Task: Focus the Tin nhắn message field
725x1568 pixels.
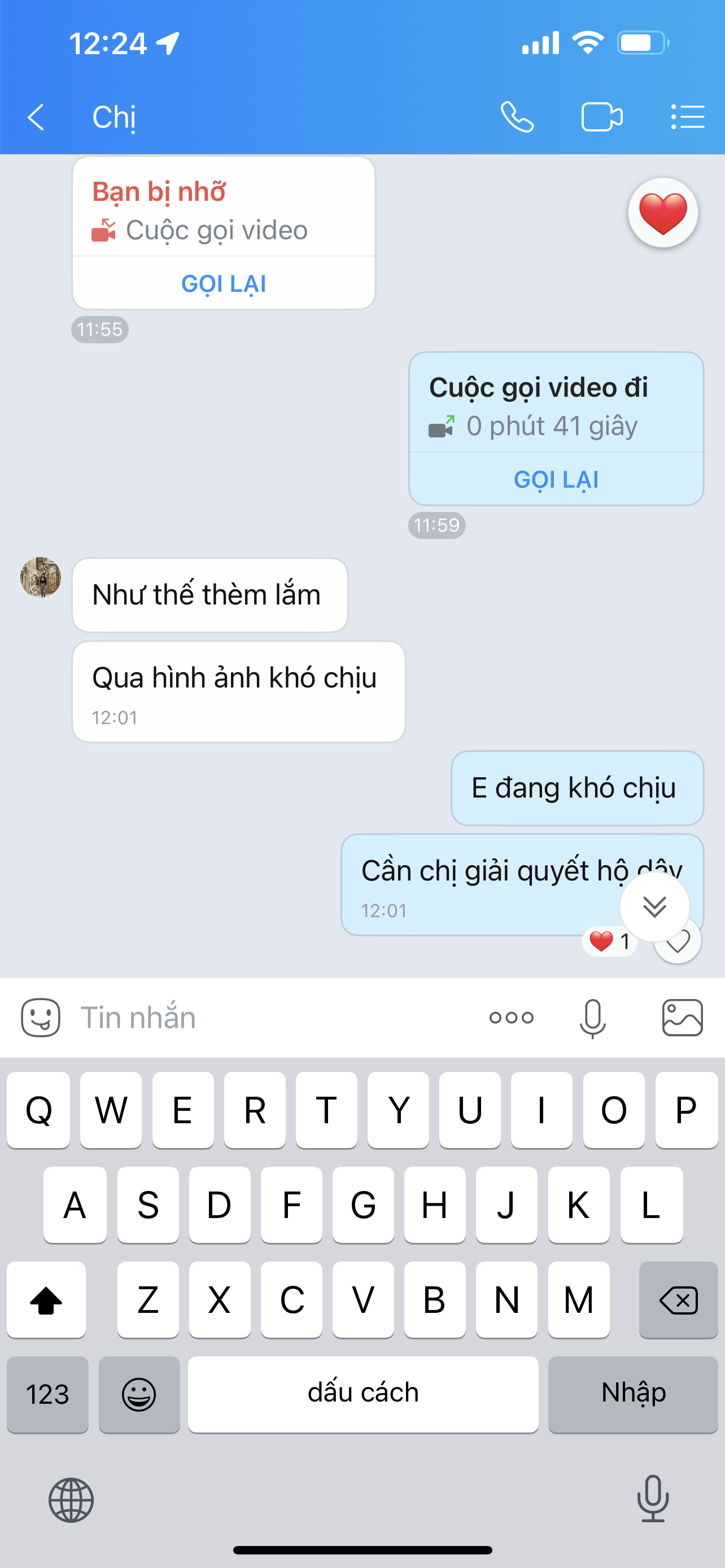Action: (x=274, y=1017)
